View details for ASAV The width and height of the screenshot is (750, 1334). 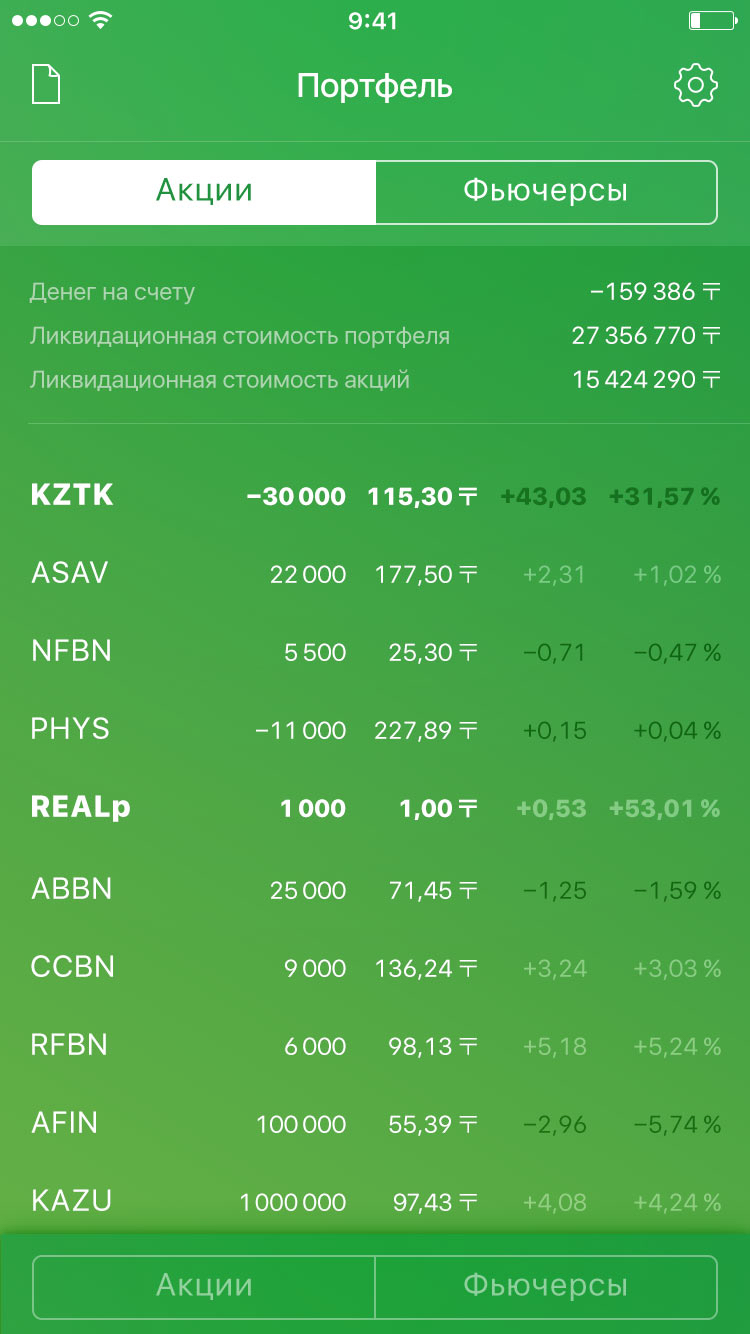(x=375, y=574)
